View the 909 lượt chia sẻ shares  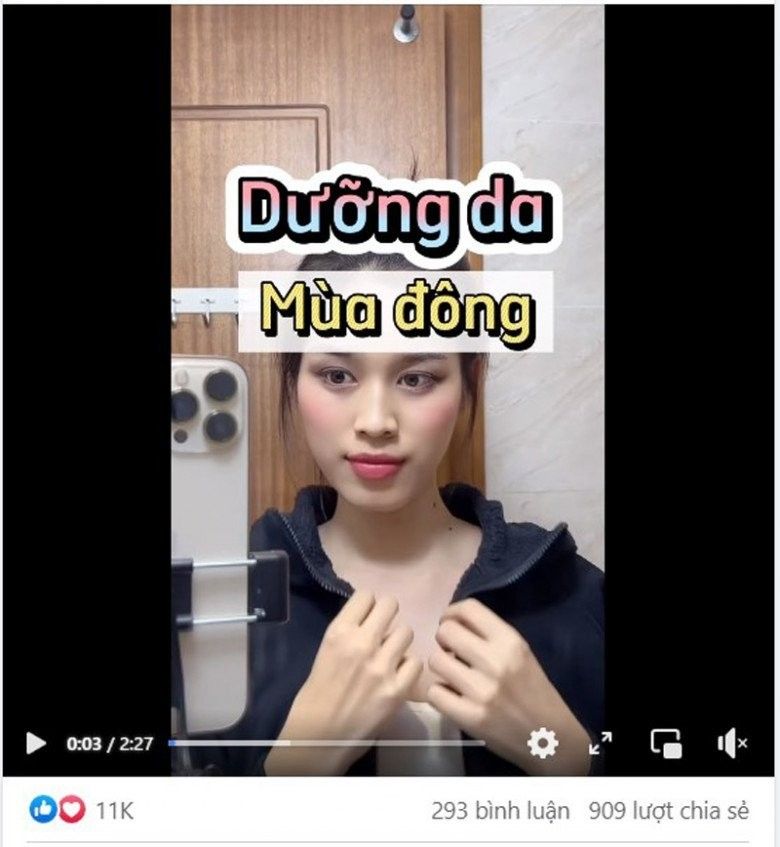coord(668,810)
